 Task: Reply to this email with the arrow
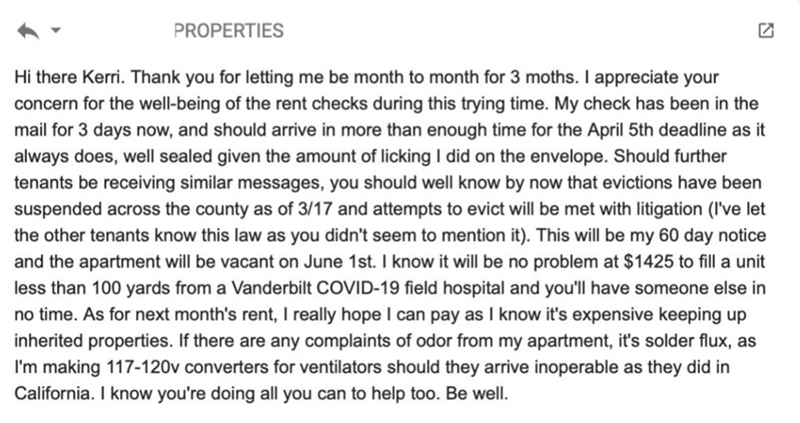[28, 31]
